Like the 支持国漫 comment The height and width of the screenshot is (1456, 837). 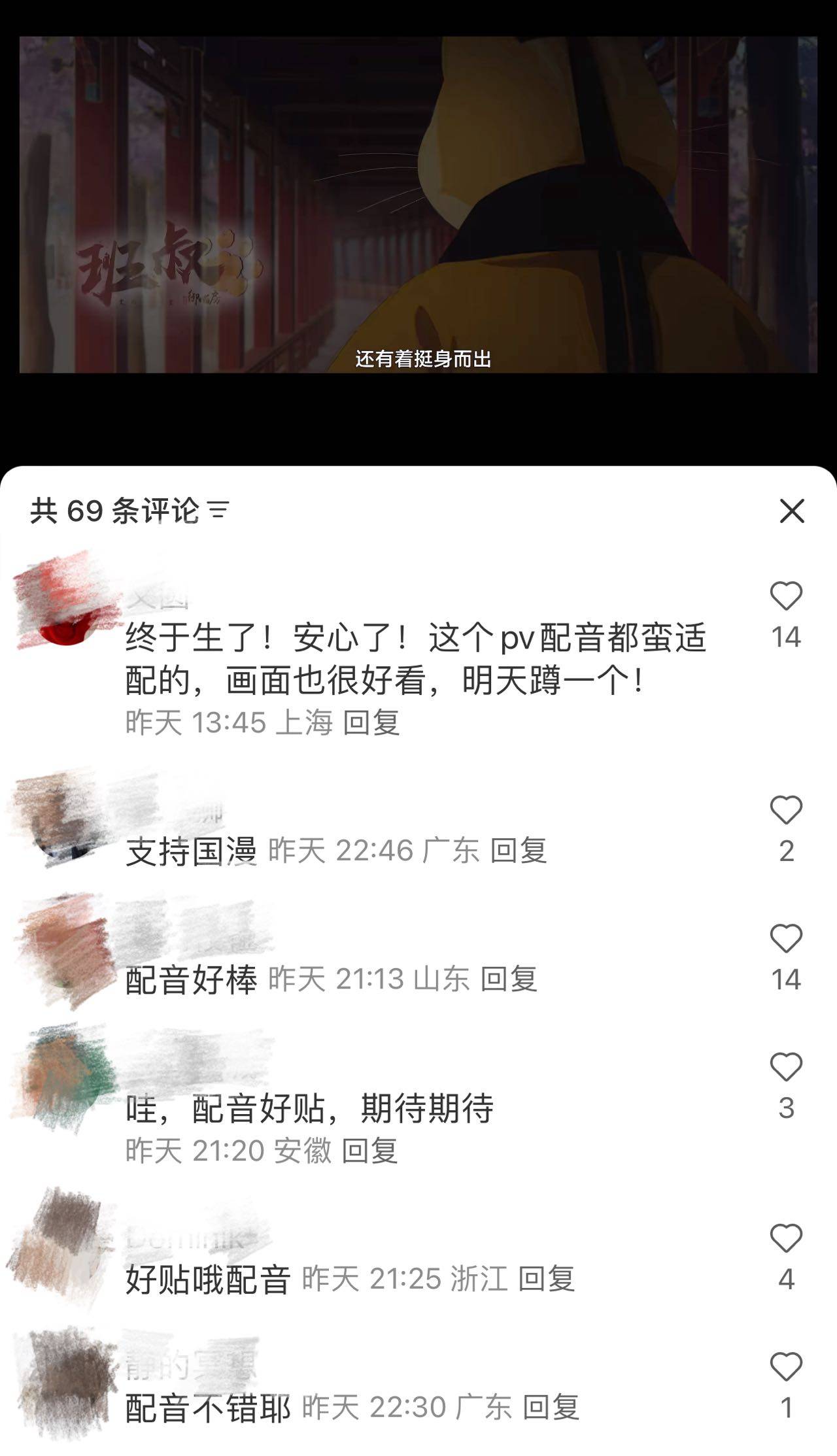(785, 811)
